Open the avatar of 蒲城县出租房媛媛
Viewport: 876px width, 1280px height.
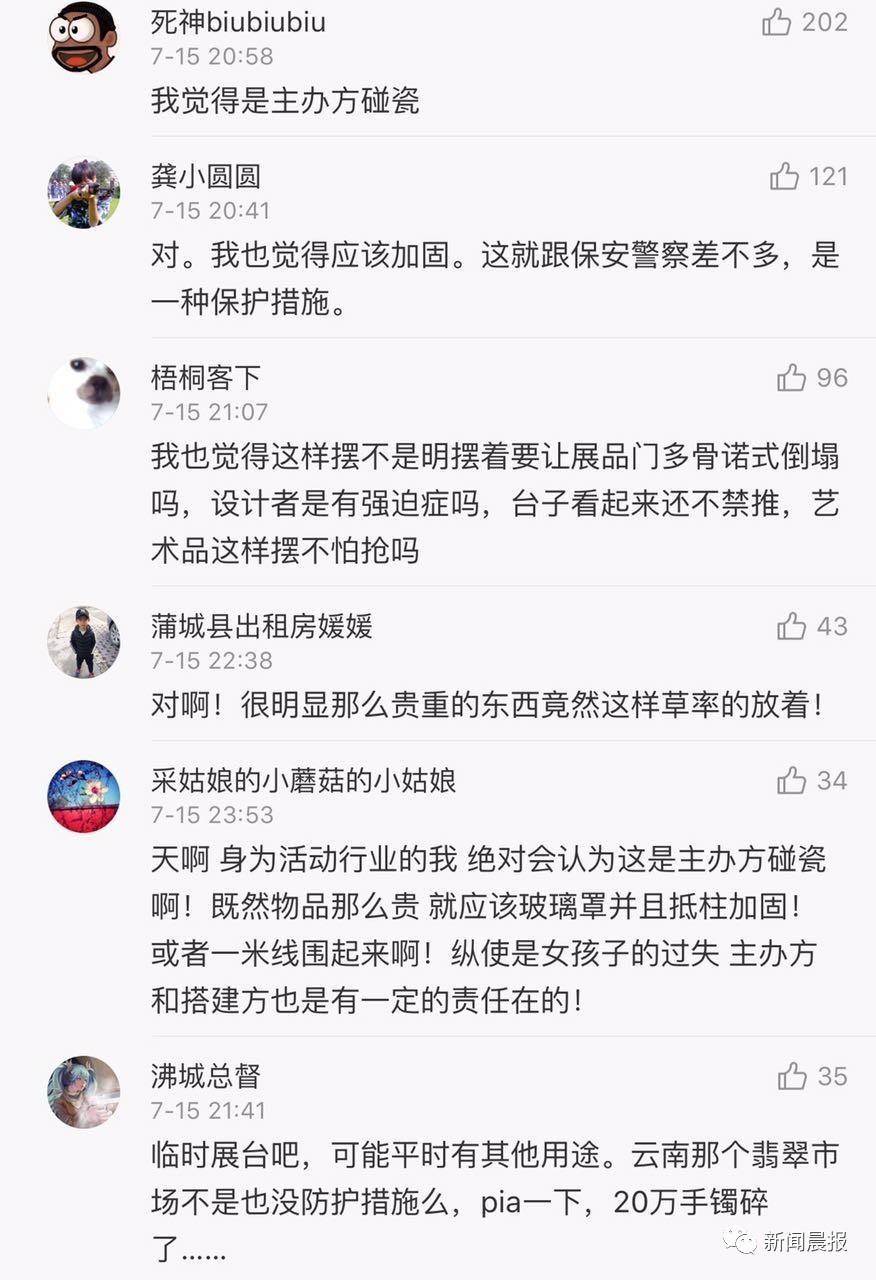coord(84,642)
